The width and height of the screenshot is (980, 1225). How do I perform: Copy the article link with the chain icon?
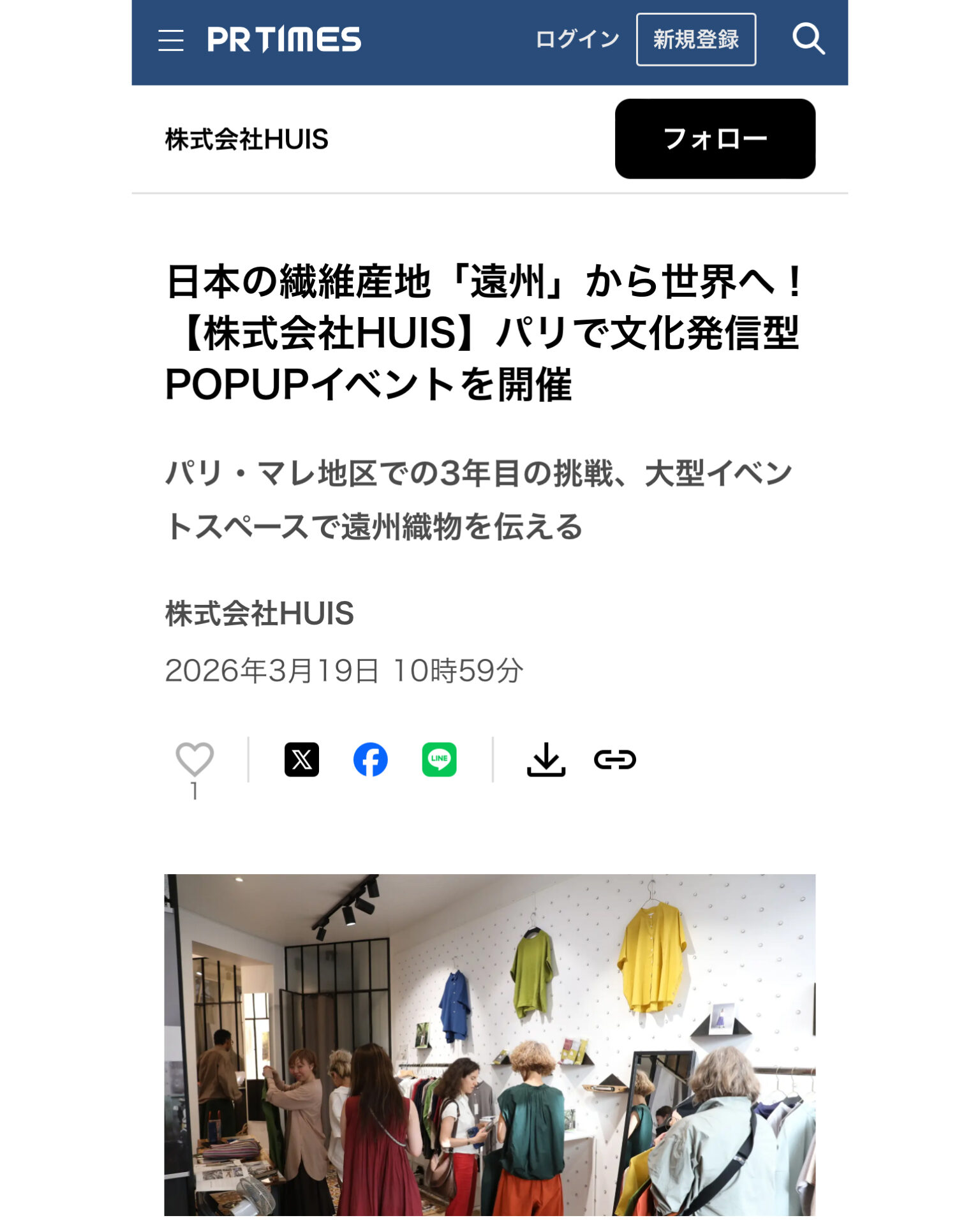tap(614, 759)
